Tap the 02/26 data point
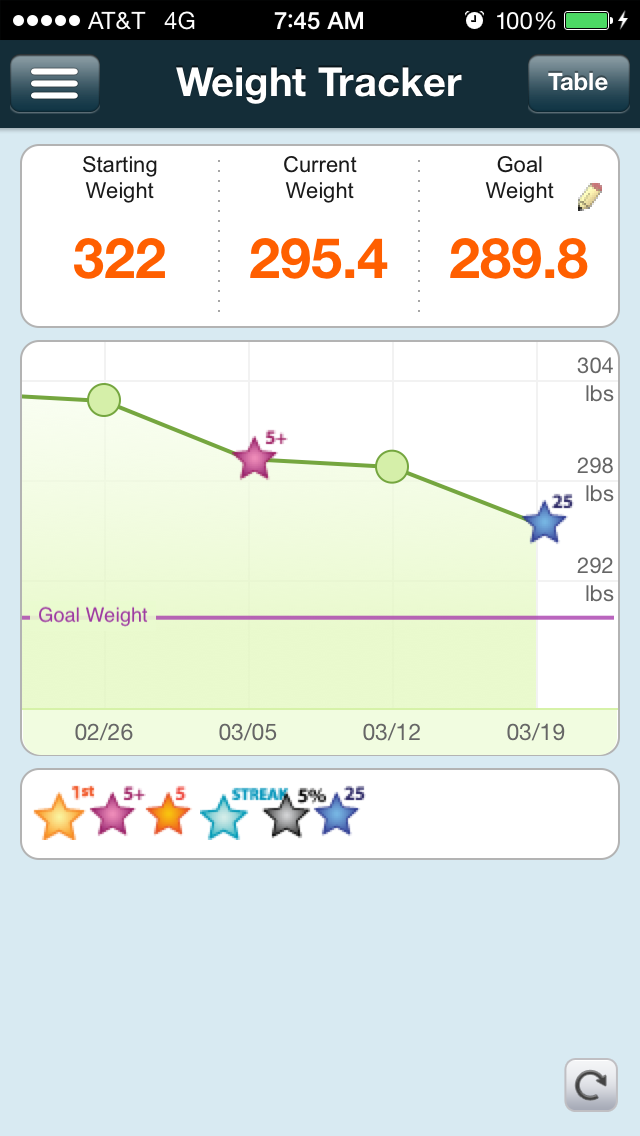640x1136 pixels. (x=104, y=400)
